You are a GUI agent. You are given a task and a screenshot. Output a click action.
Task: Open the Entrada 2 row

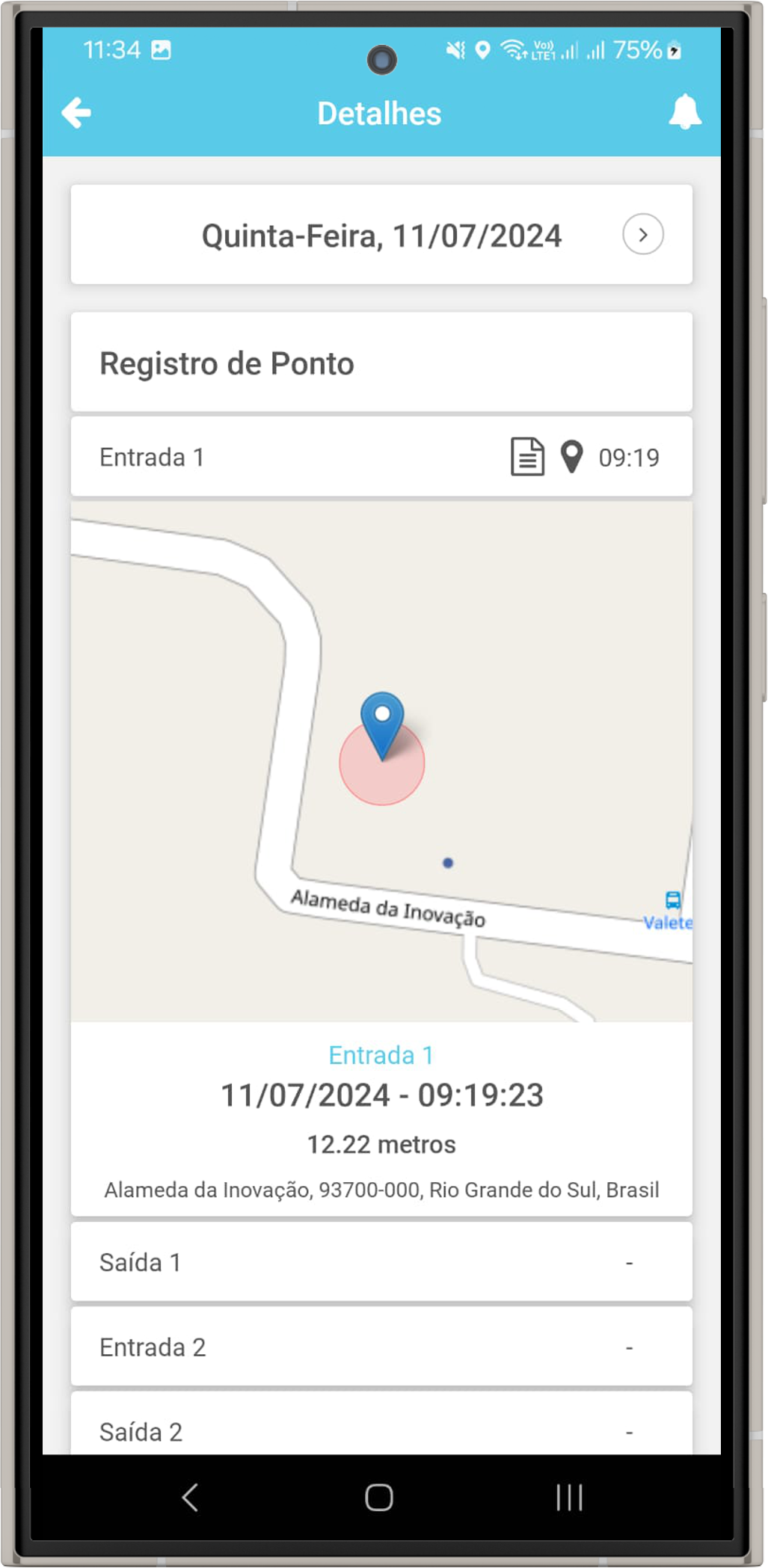(381, 1347)
